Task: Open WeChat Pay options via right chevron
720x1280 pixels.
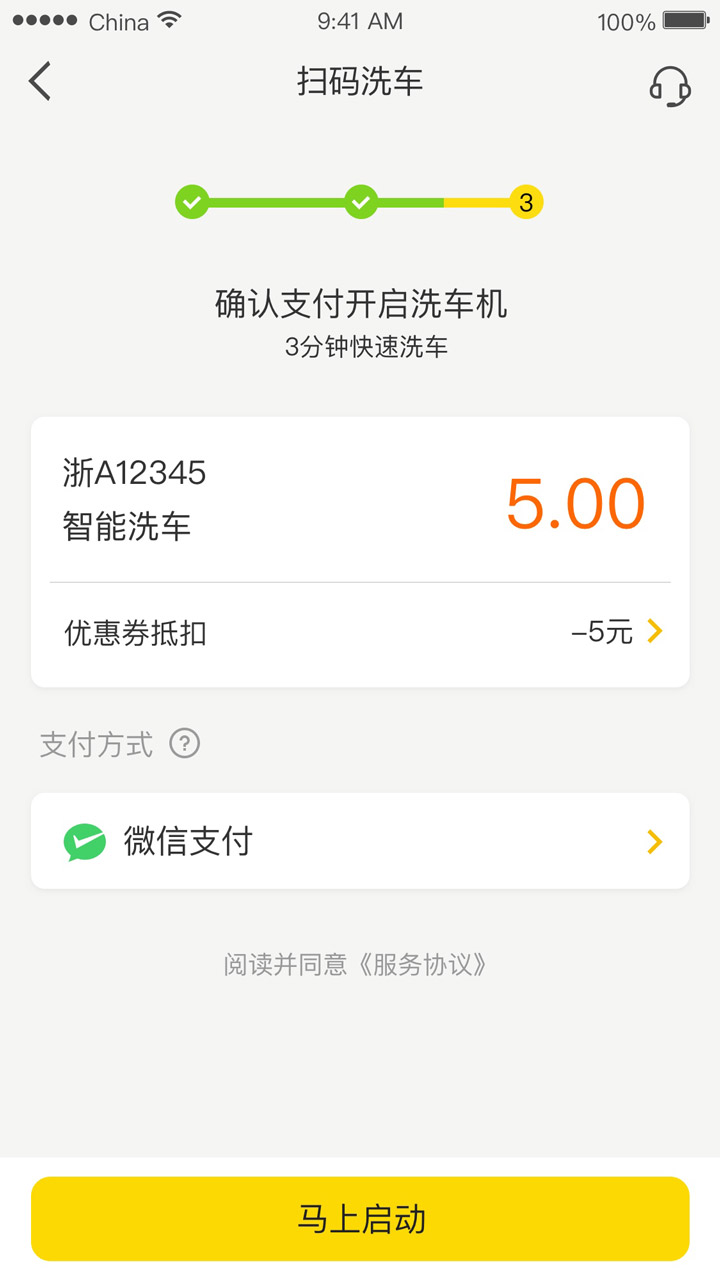Action: tap(655, 841)
